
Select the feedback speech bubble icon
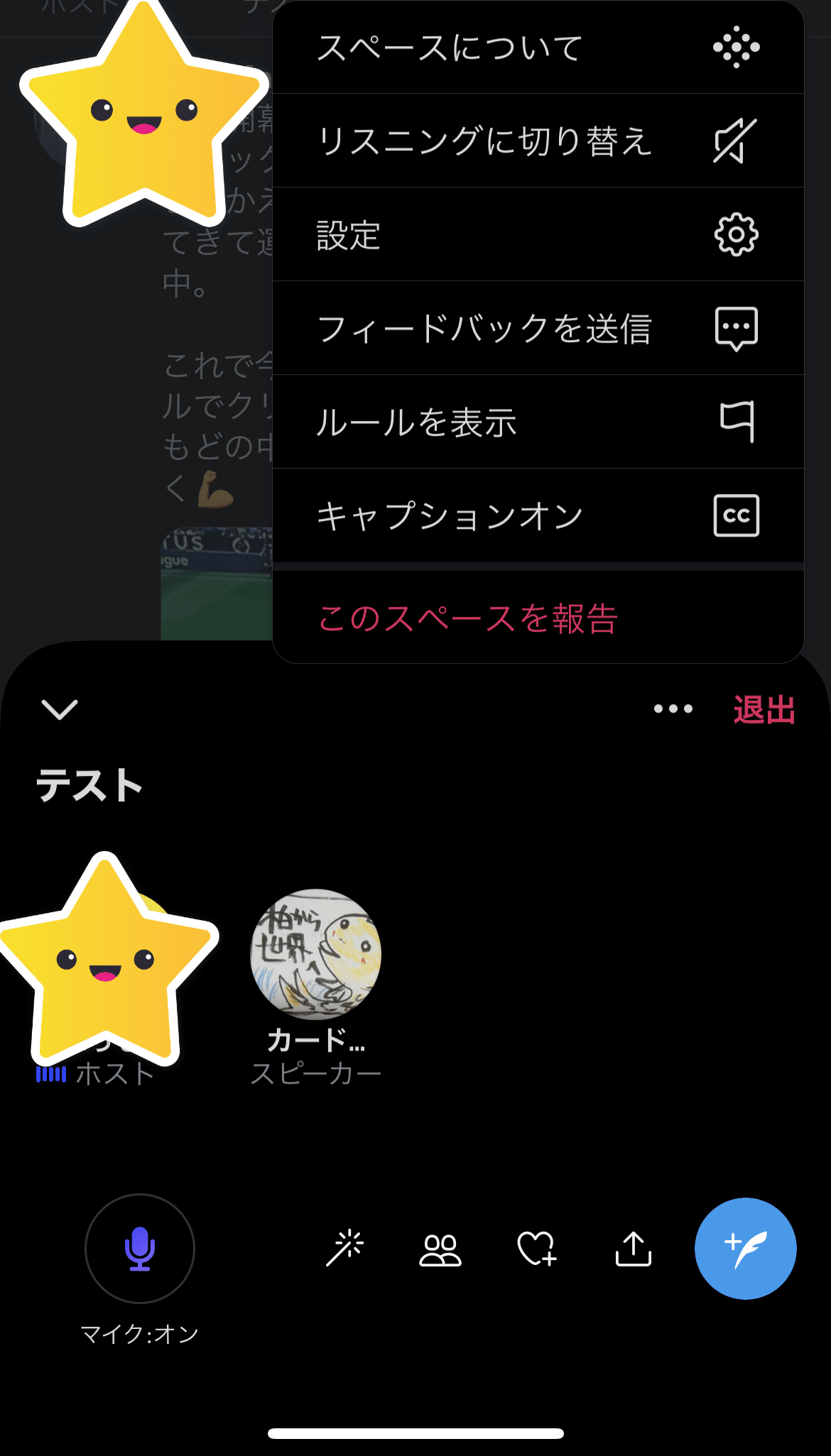[737, 329]
